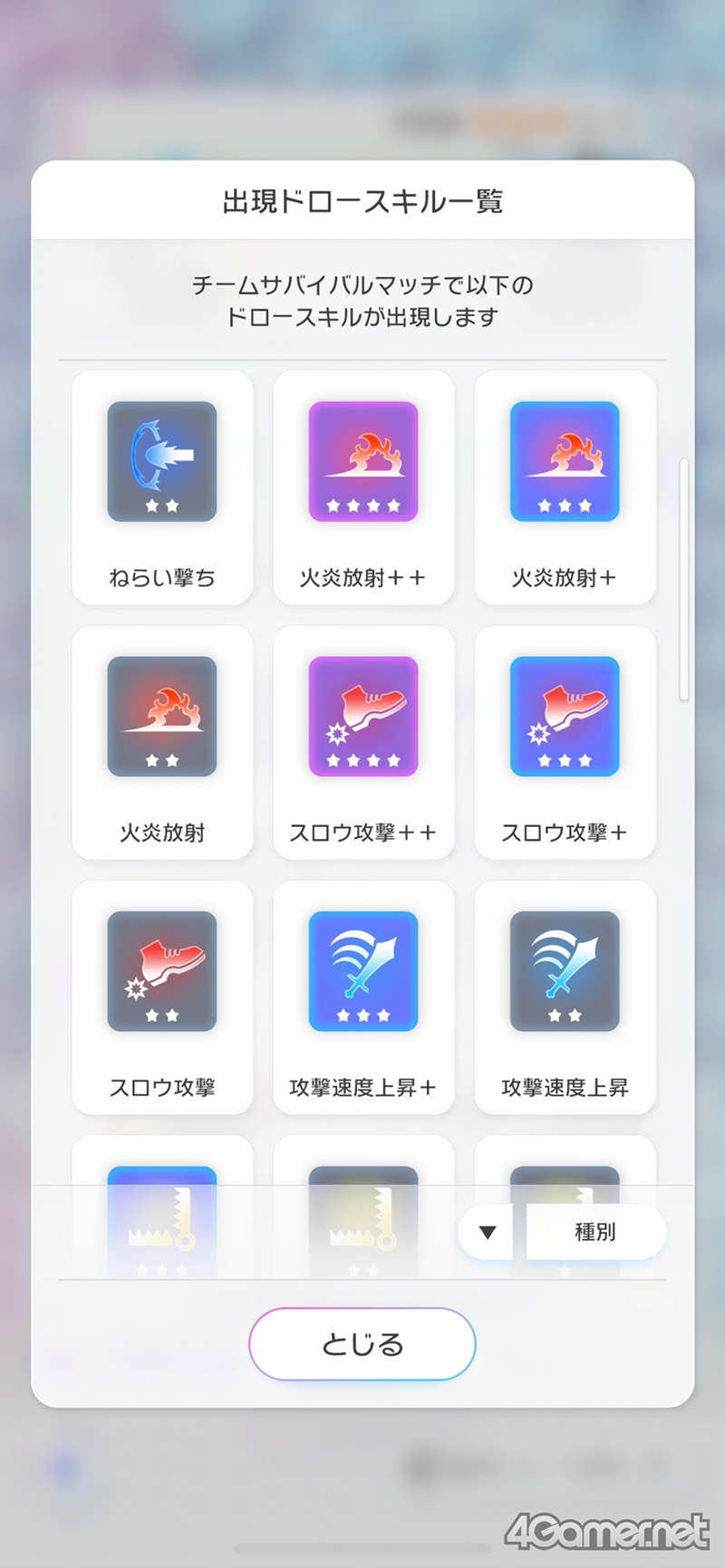Select the 火炎放射++ skill card
This screenshot has width=725, height=1568.
pyautogui.click(x=363, y=487)
